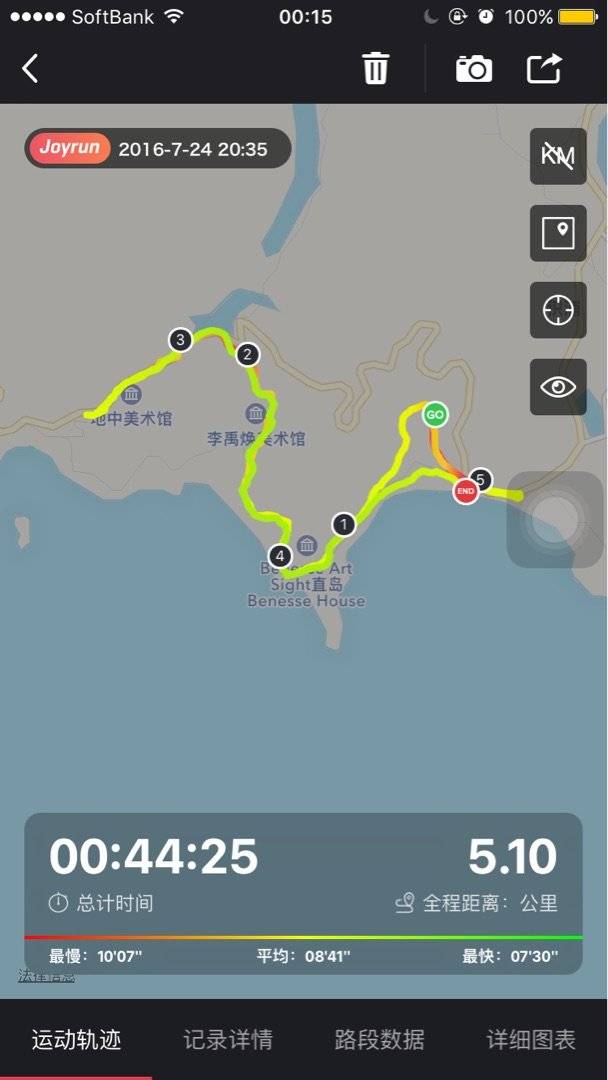Tap the round floating assistive button
This screenshot has width=608, height=1080.
pyautogui.click(x=555, y=519)
